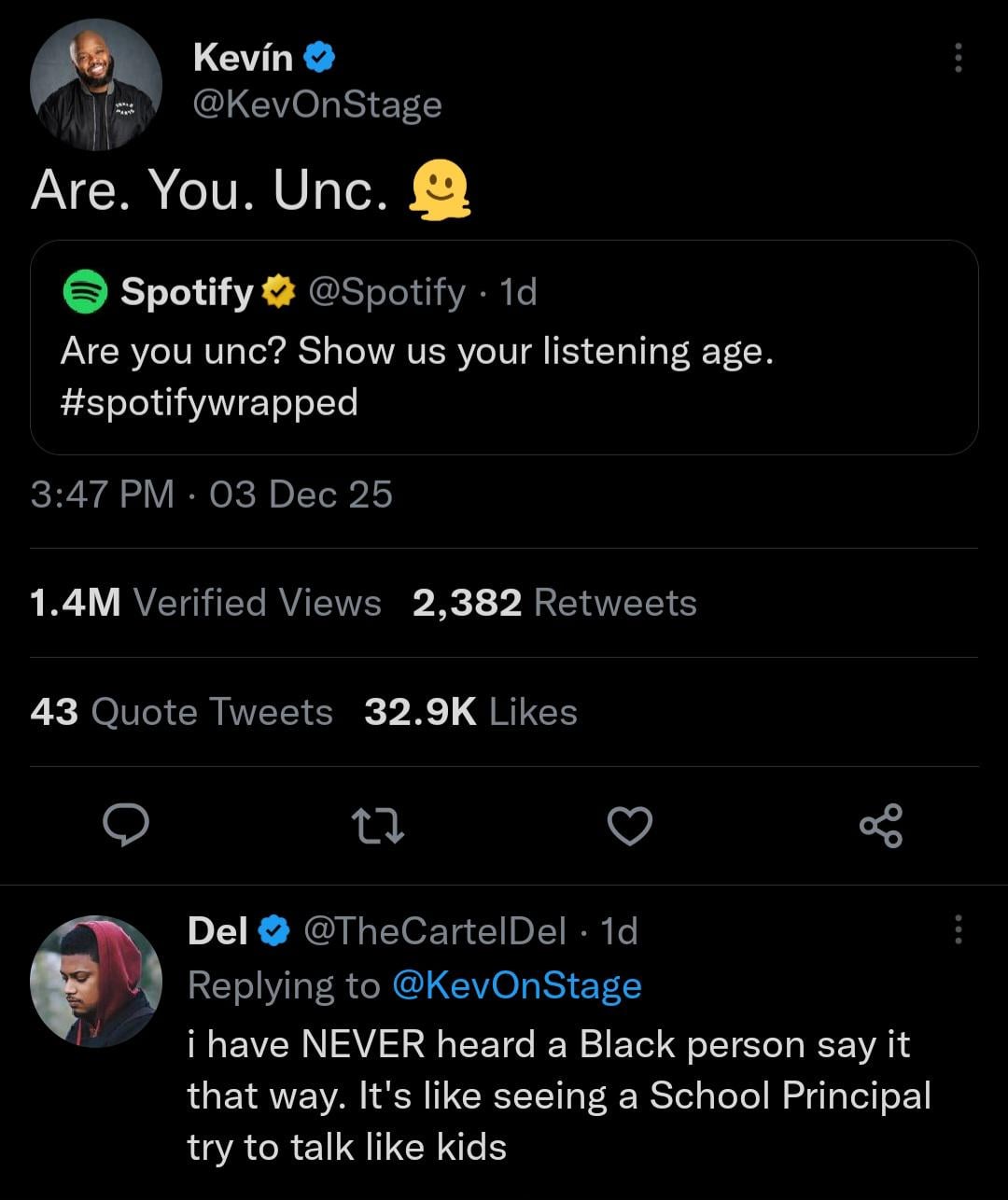View the 32.9K Likes list

click(470, 712)
